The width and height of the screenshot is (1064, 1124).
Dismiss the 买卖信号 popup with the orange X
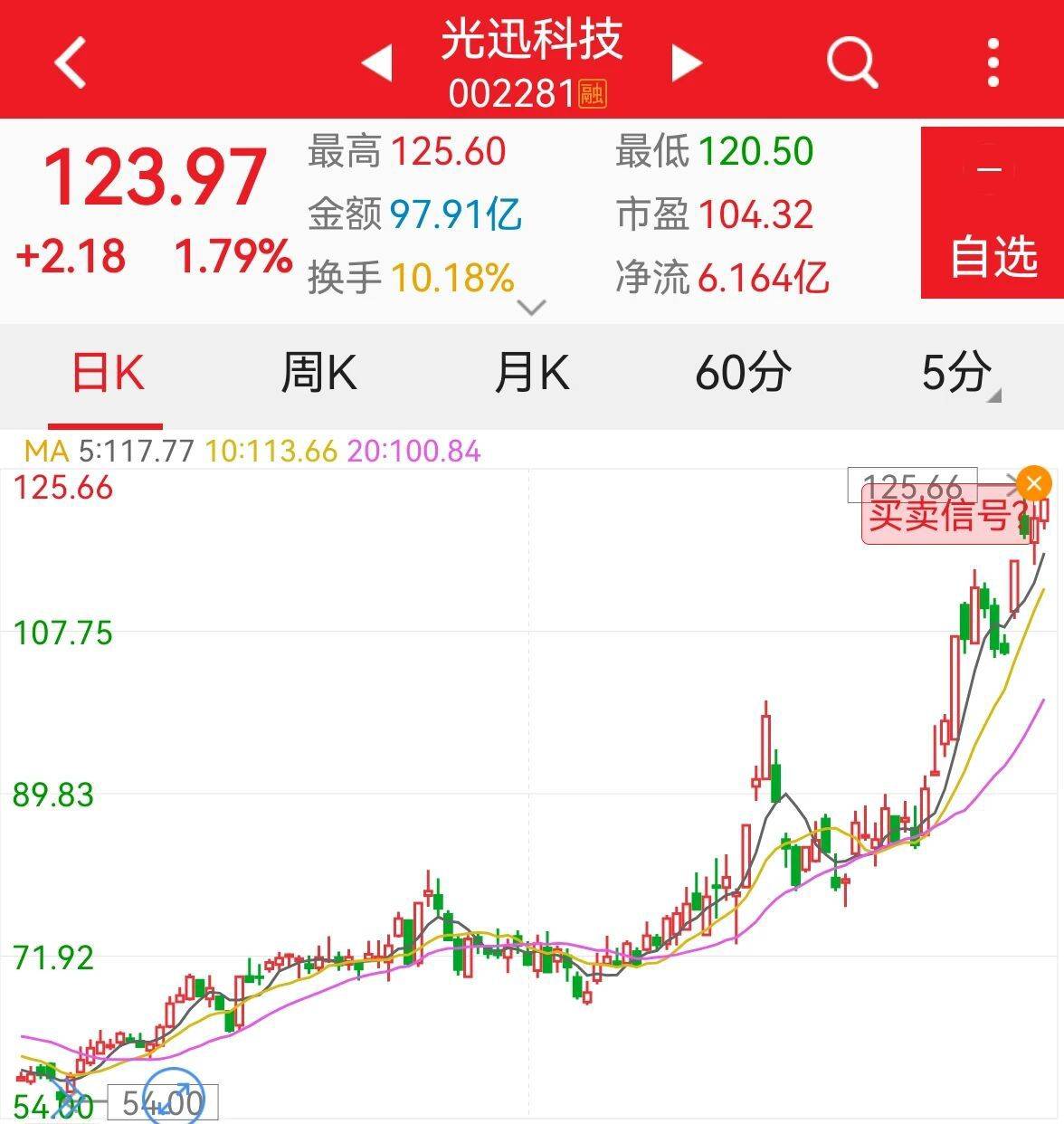pos(1033,483)
